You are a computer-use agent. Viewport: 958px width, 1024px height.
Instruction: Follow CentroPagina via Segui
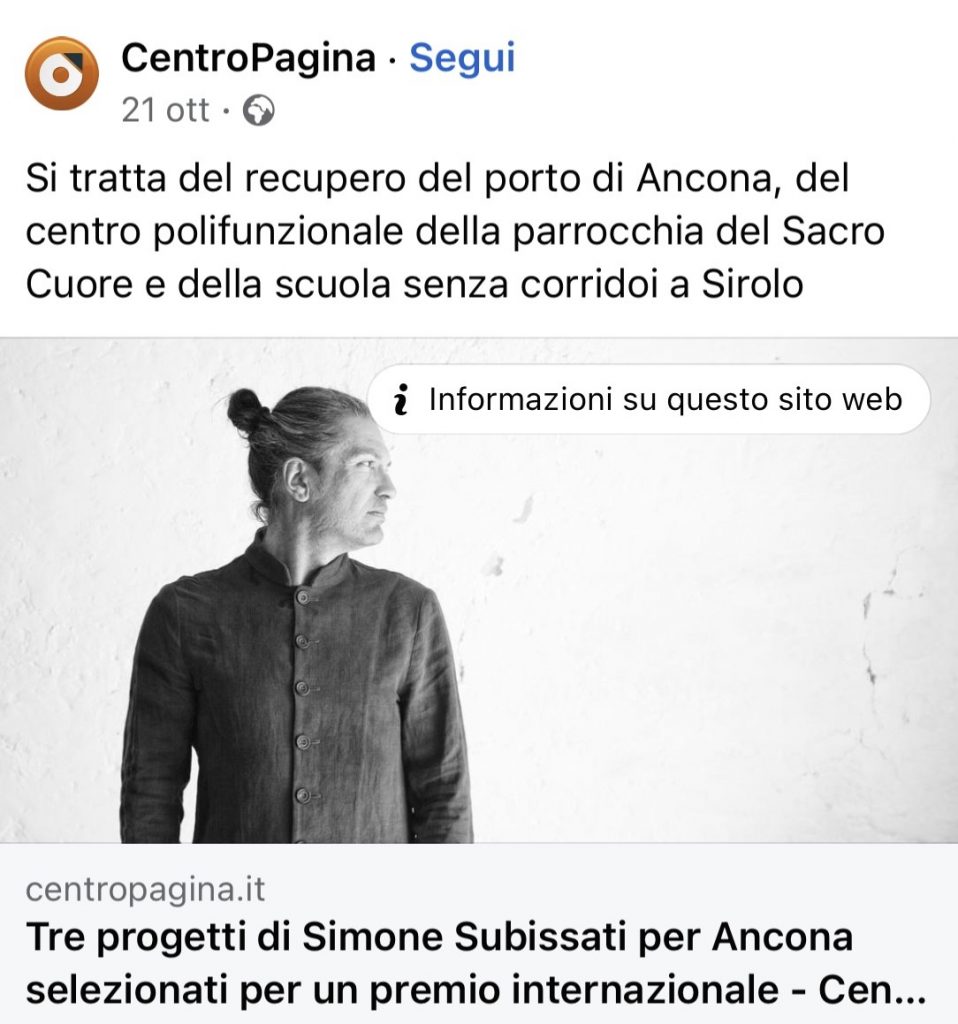coord(462,59)
